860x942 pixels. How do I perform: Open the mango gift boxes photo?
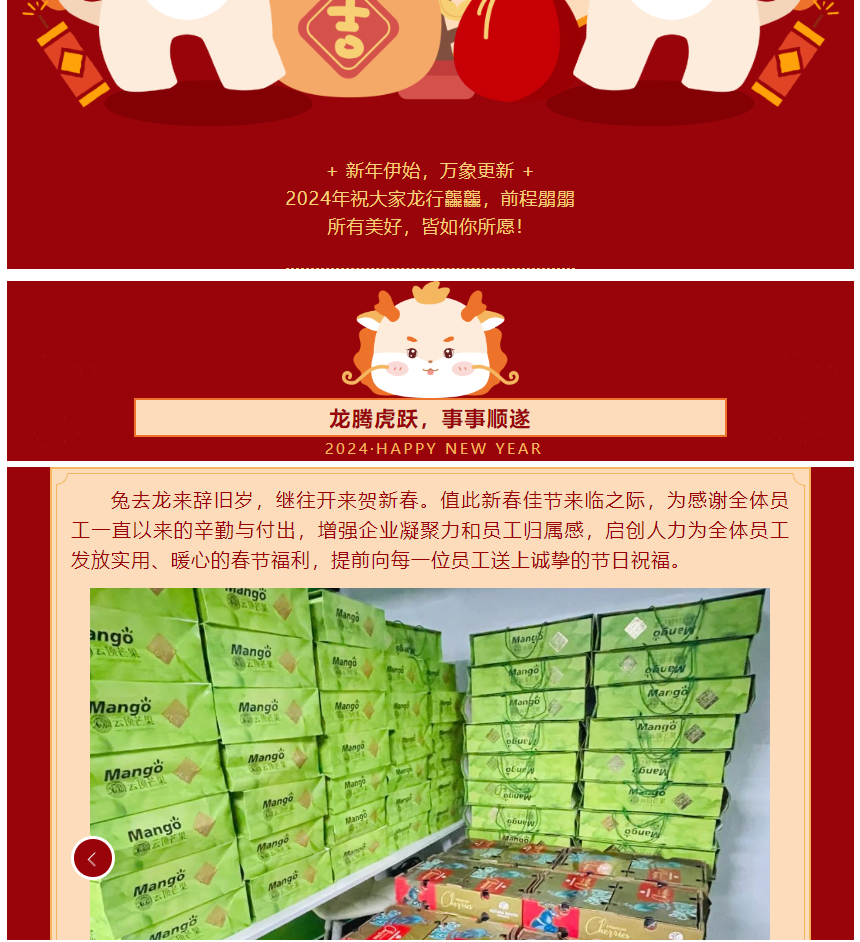430,760
